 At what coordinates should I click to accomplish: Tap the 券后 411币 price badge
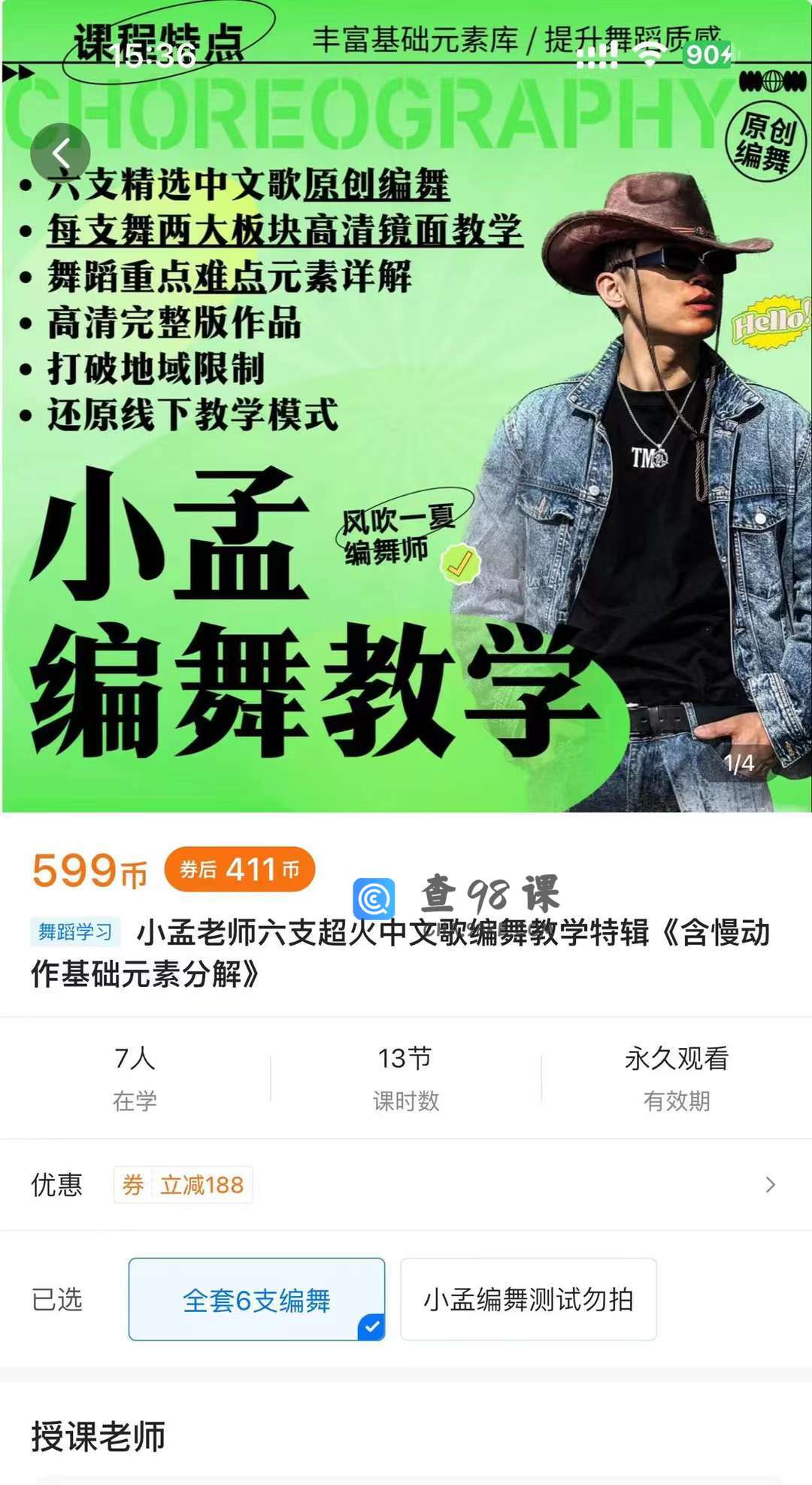point(240,870)
